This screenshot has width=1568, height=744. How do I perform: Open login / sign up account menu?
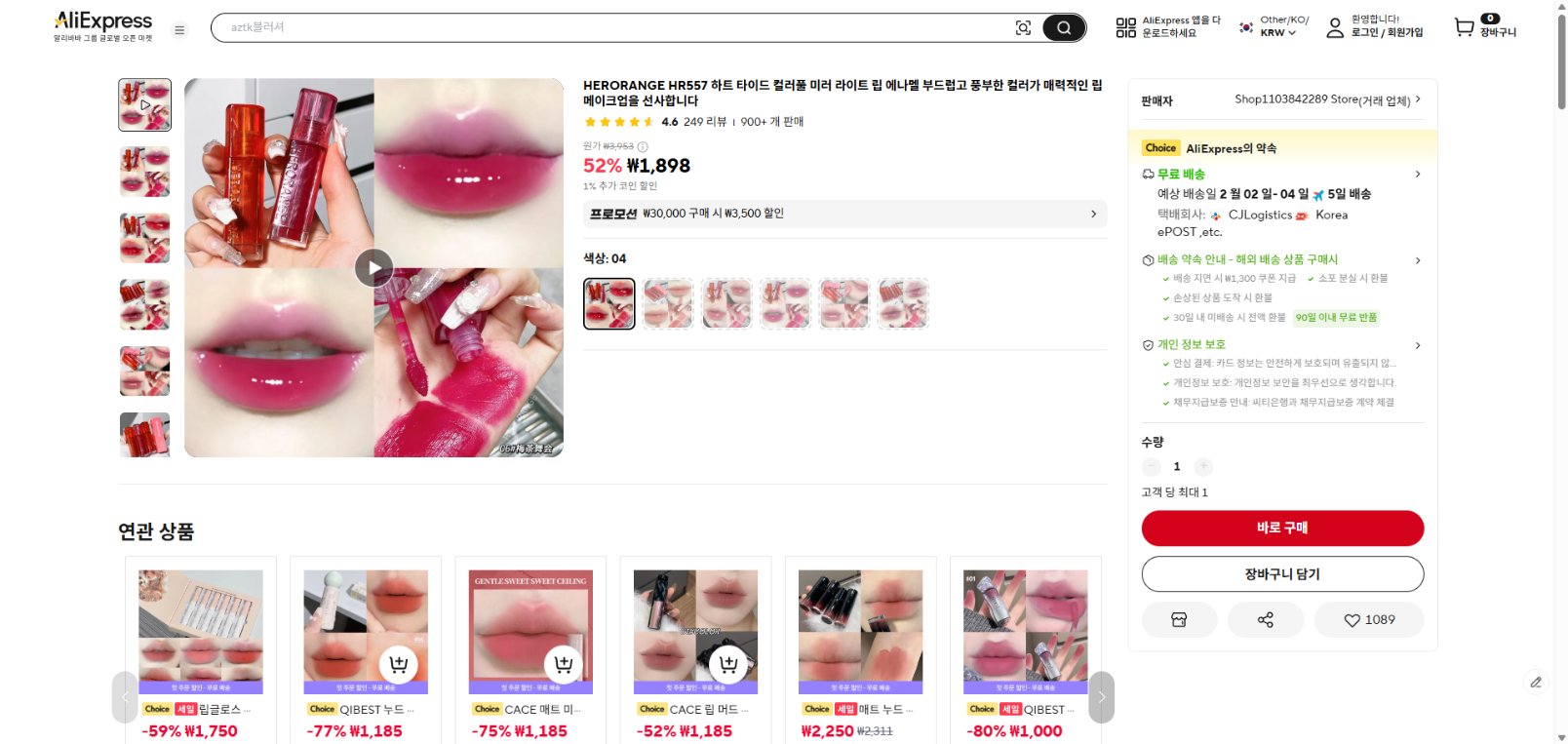pos(1375,26)
